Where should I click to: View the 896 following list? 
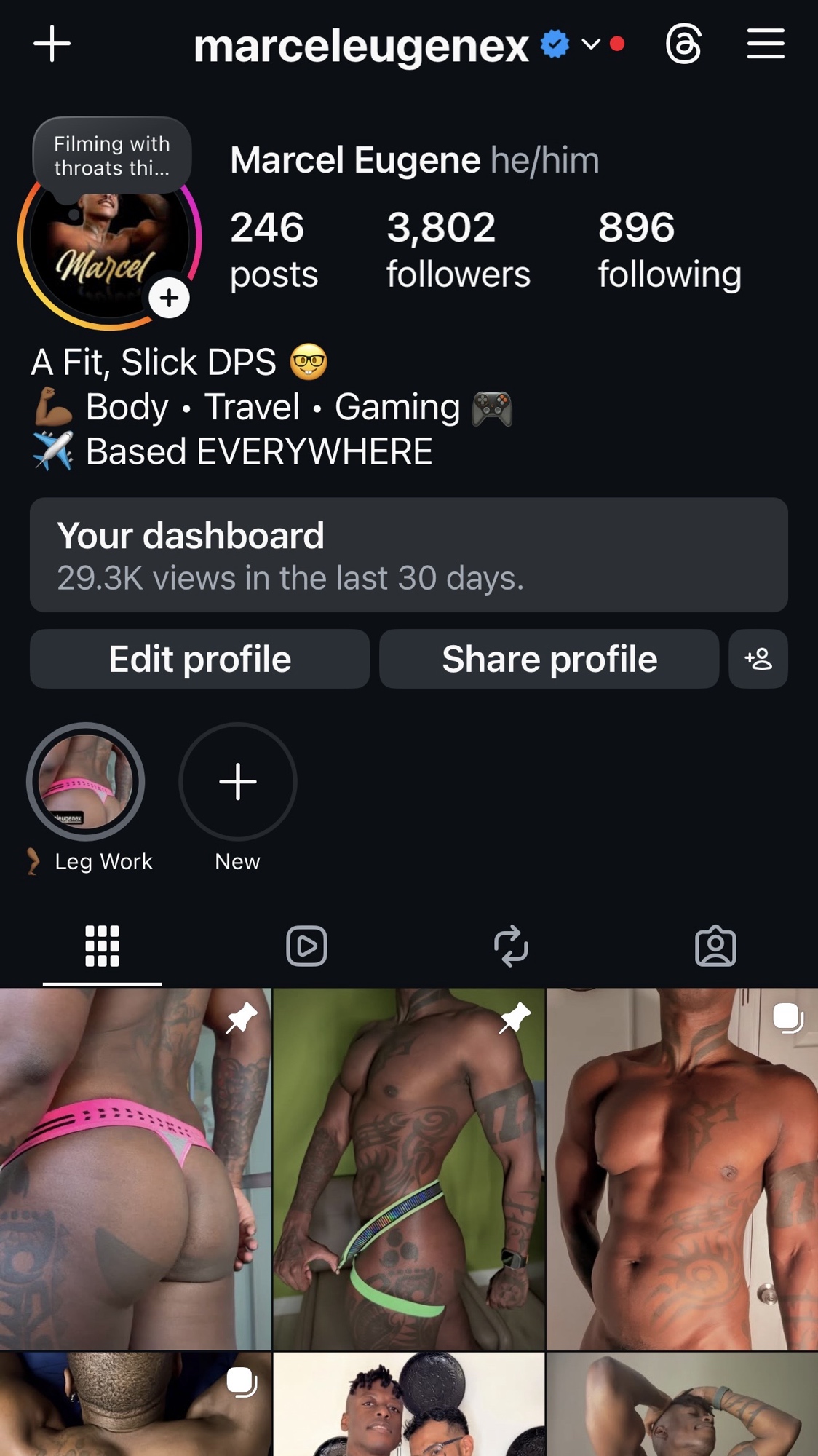669,249
